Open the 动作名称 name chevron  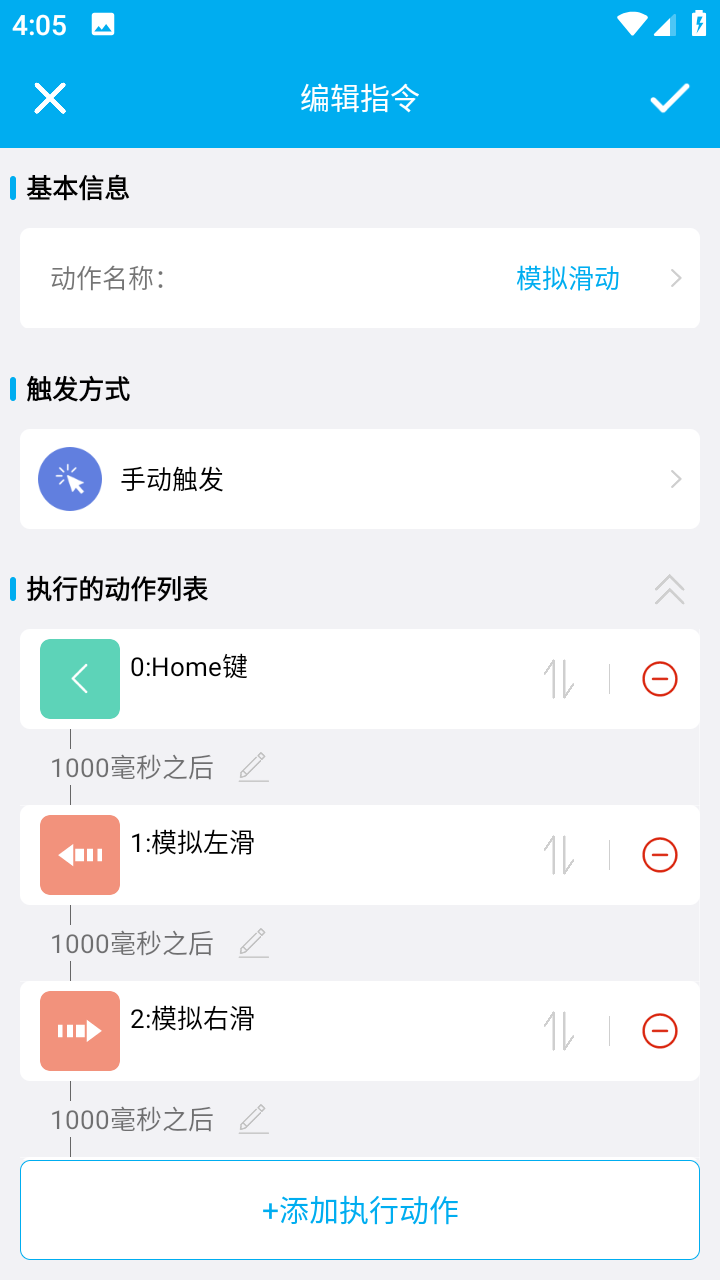(x=675, y=278)
